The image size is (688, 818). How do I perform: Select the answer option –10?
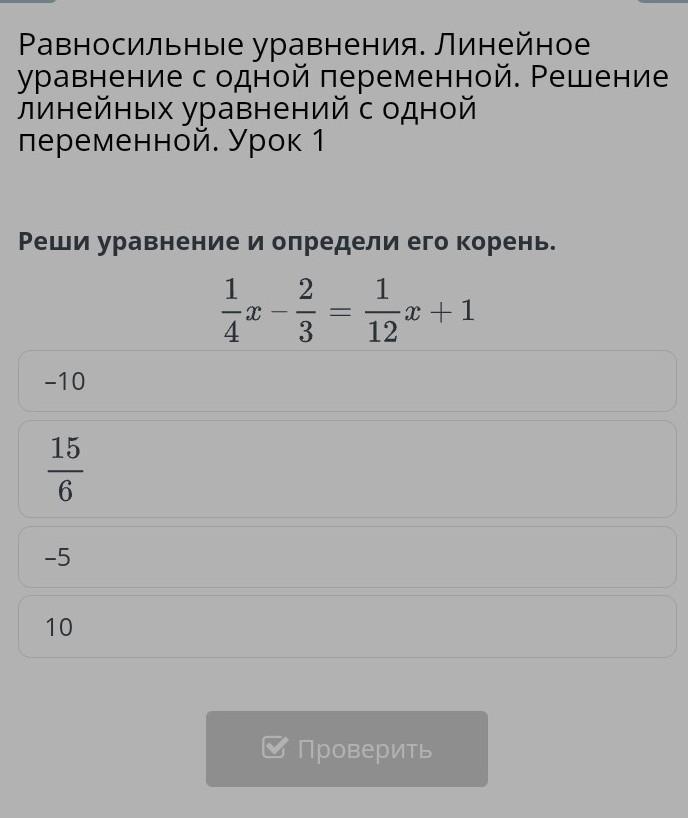click(x=347, y=381)
